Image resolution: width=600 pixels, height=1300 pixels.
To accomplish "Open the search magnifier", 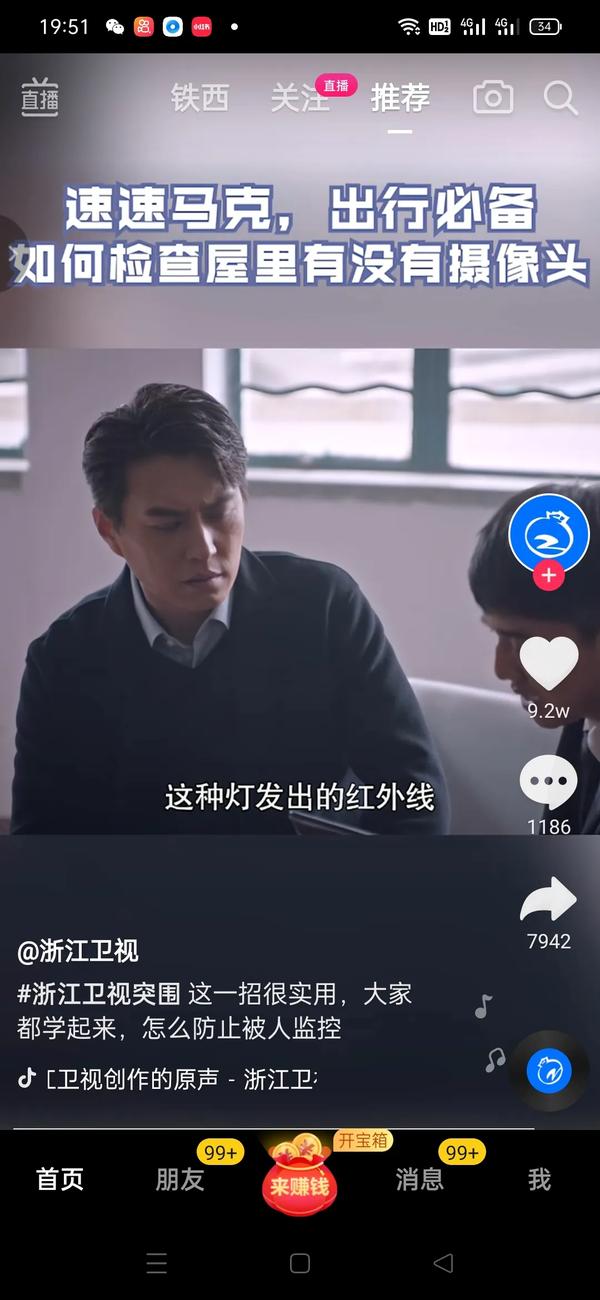I will click(x=561, y=98).
